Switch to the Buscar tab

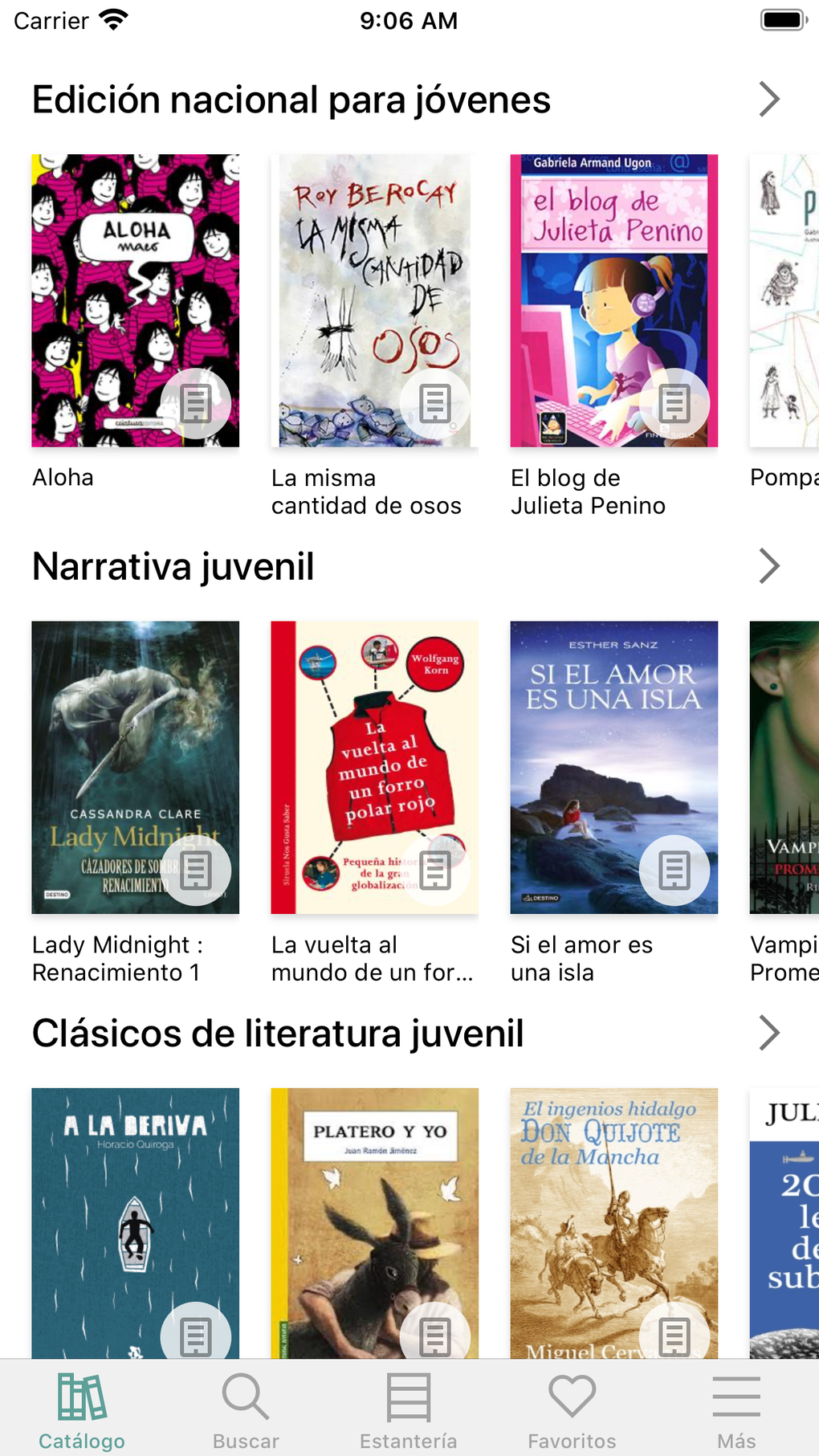click(x=246, y=1410)
